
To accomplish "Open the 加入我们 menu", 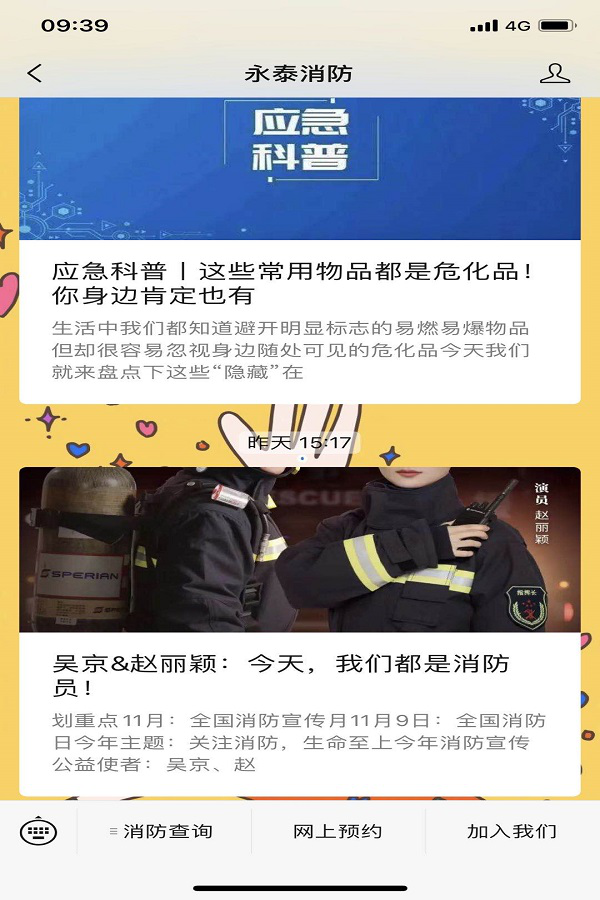I will 512,831.
